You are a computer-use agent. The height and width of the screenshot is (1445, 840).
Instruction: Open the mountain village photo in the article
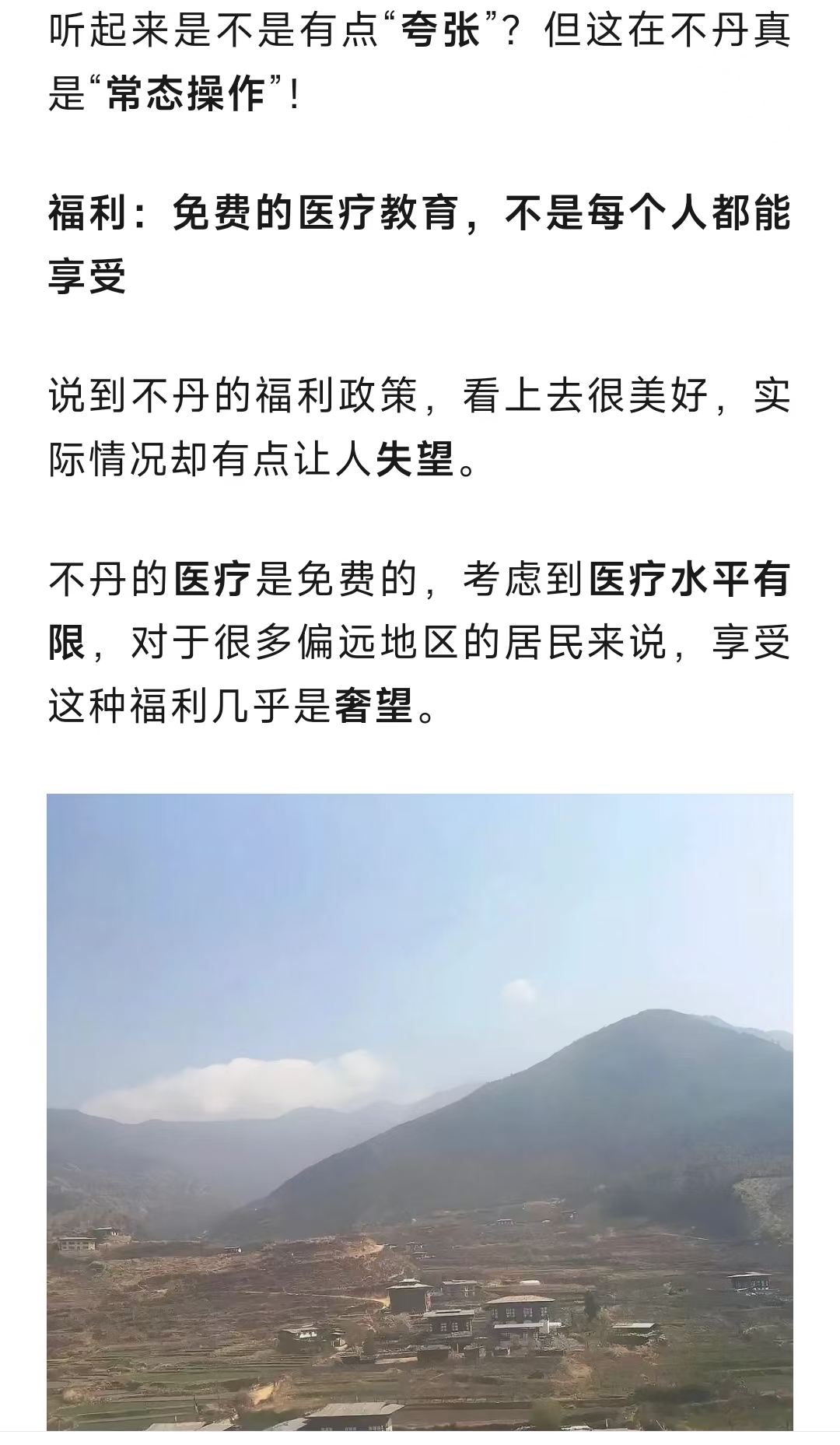pyautogui.click(x=420, y=1113)
